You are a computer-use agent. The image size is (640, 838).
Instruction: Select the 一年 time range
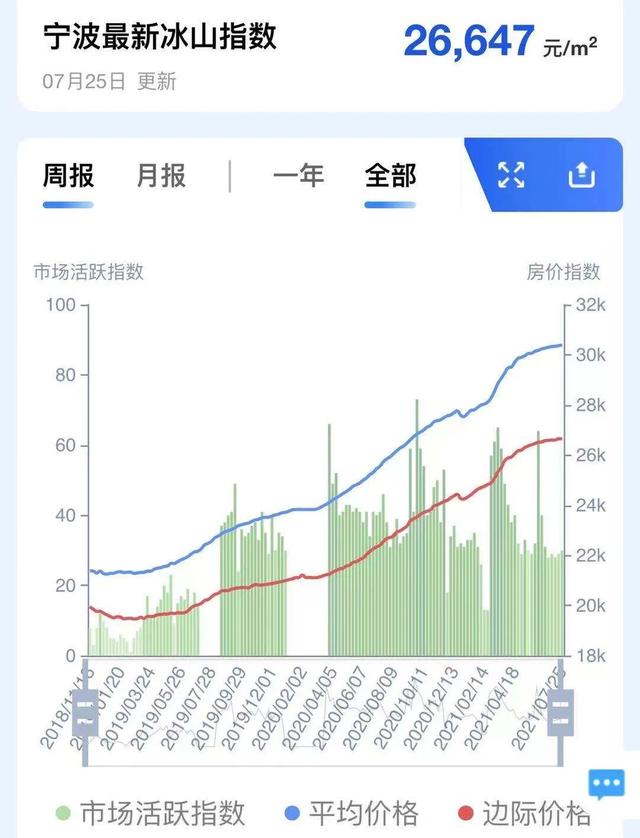[298, 176]
